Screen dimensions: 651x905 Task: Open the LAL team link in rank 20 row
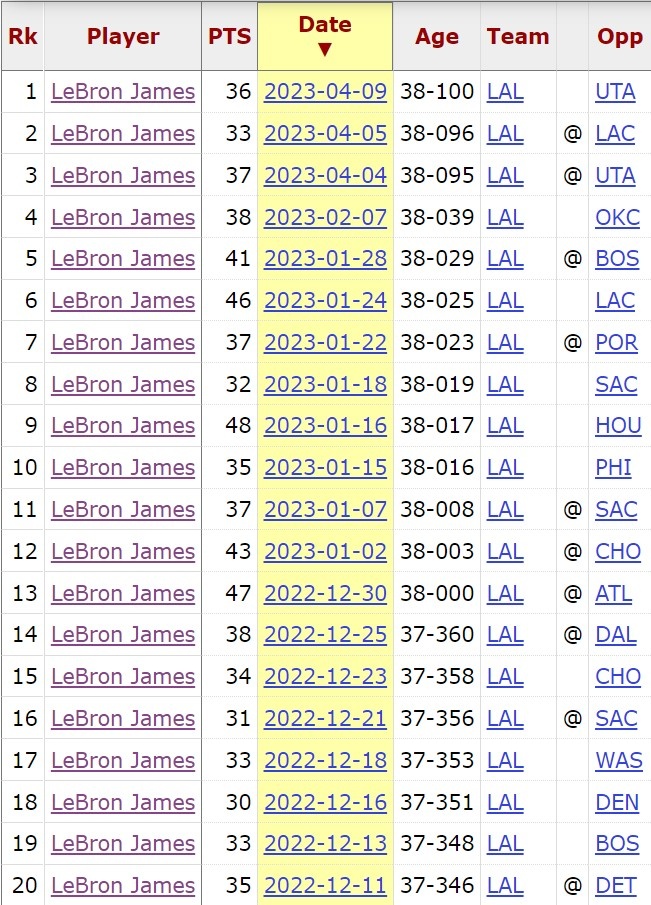505,886
